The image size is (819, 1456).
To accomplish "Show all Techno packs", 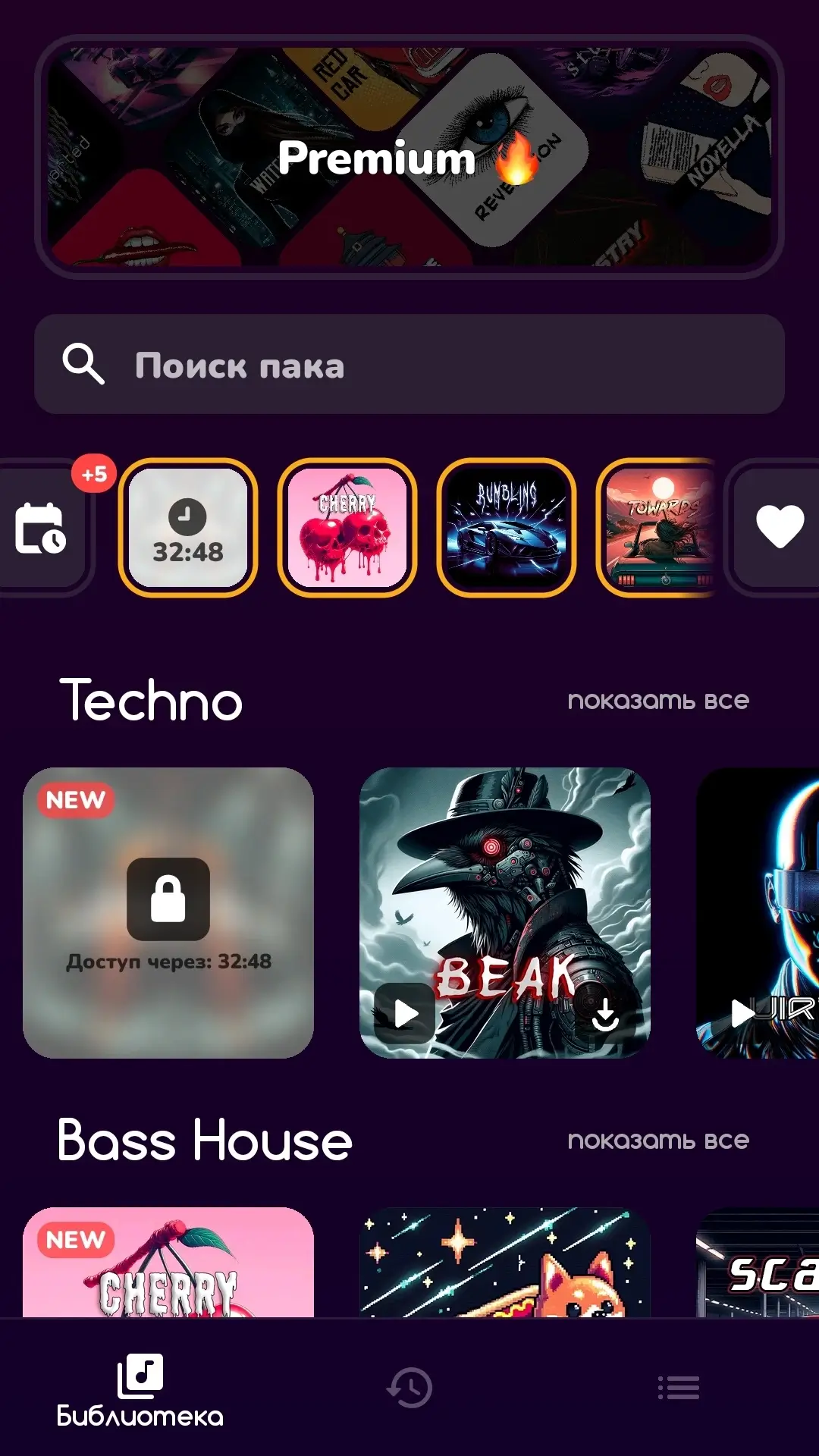I will [x=658, y=700].
